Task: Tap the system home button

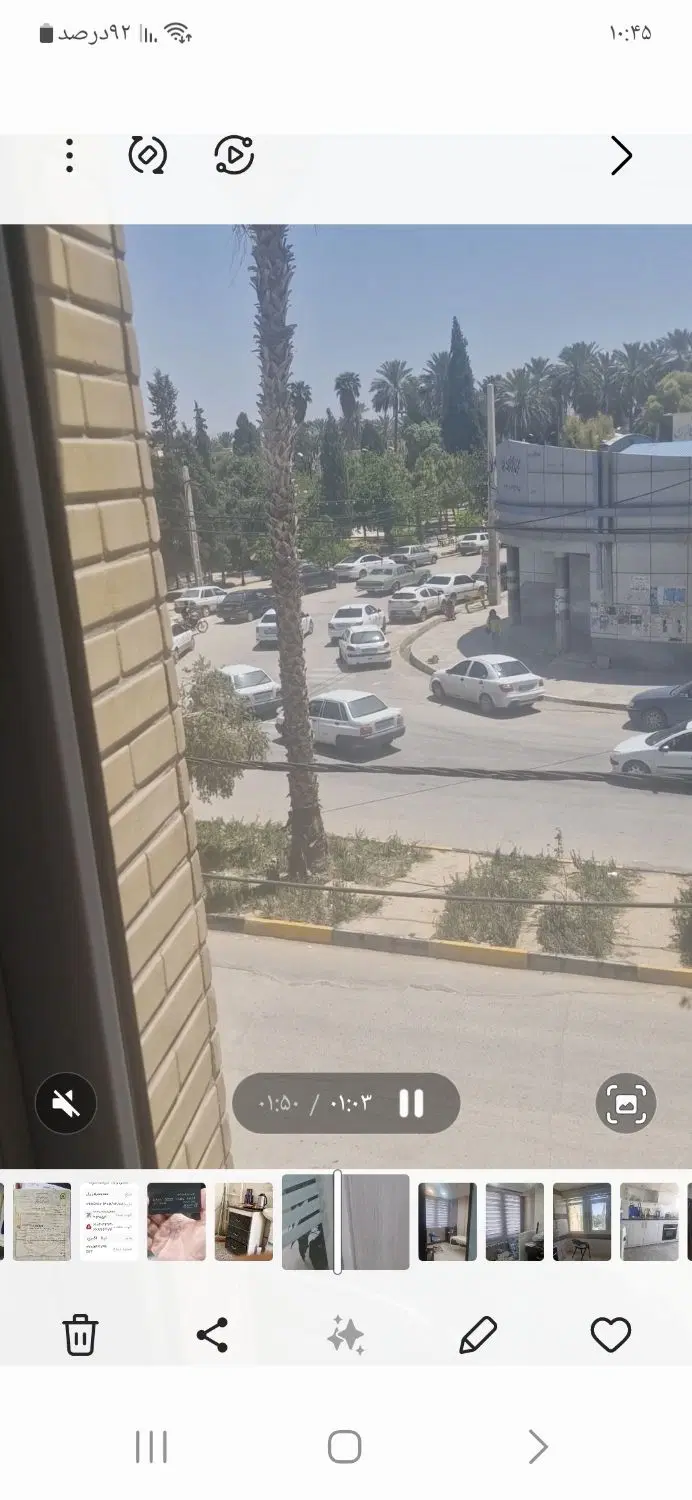Action: pyautogui.click(x=344, y=1446)
